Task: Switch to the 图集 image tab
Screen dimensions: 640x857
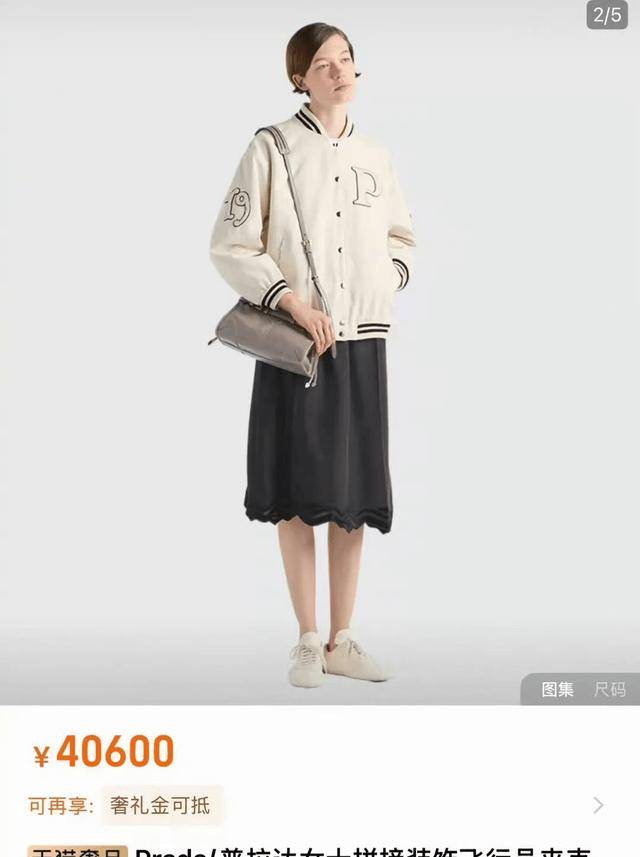Action: (557, 689)
